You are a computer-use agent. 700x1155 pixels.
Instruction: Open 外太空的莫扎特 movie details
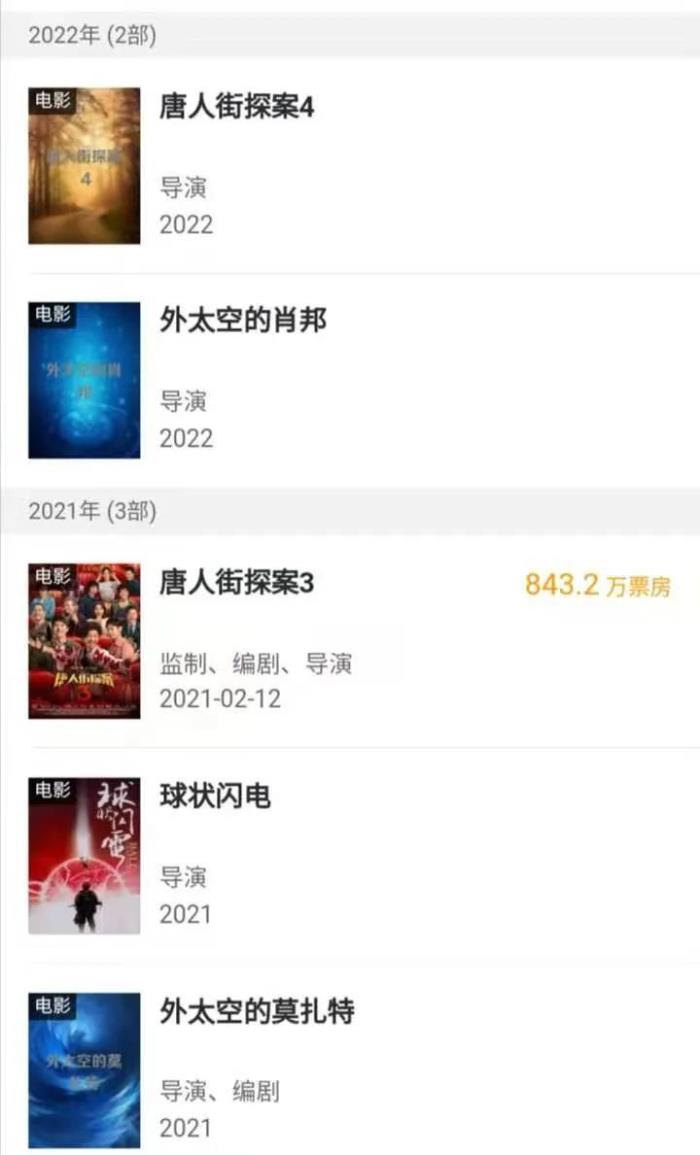click(257, 1012)
